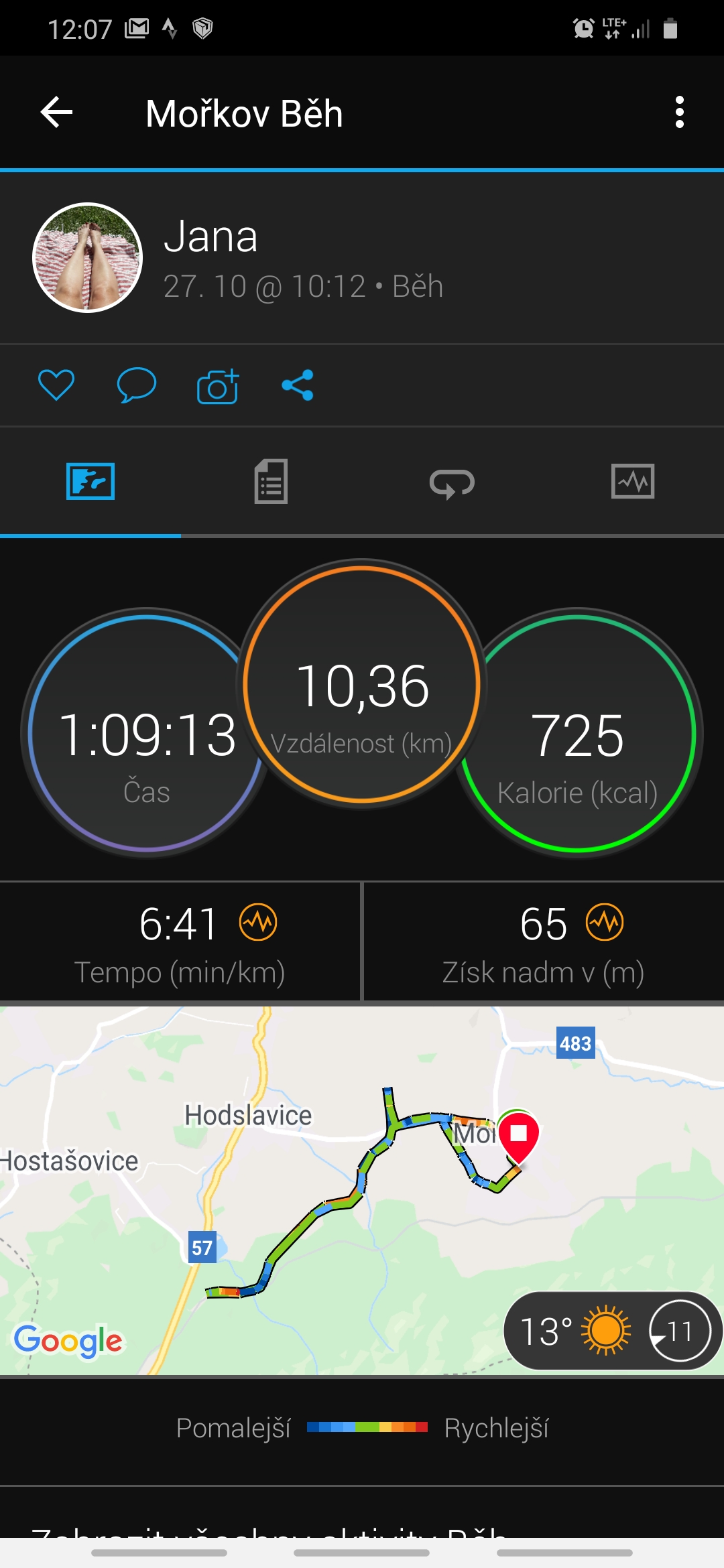This screenshot has width=724, height=1568.
Task: Open the route map of the run
Action: pyautogui.click(x=362, y=1191)
